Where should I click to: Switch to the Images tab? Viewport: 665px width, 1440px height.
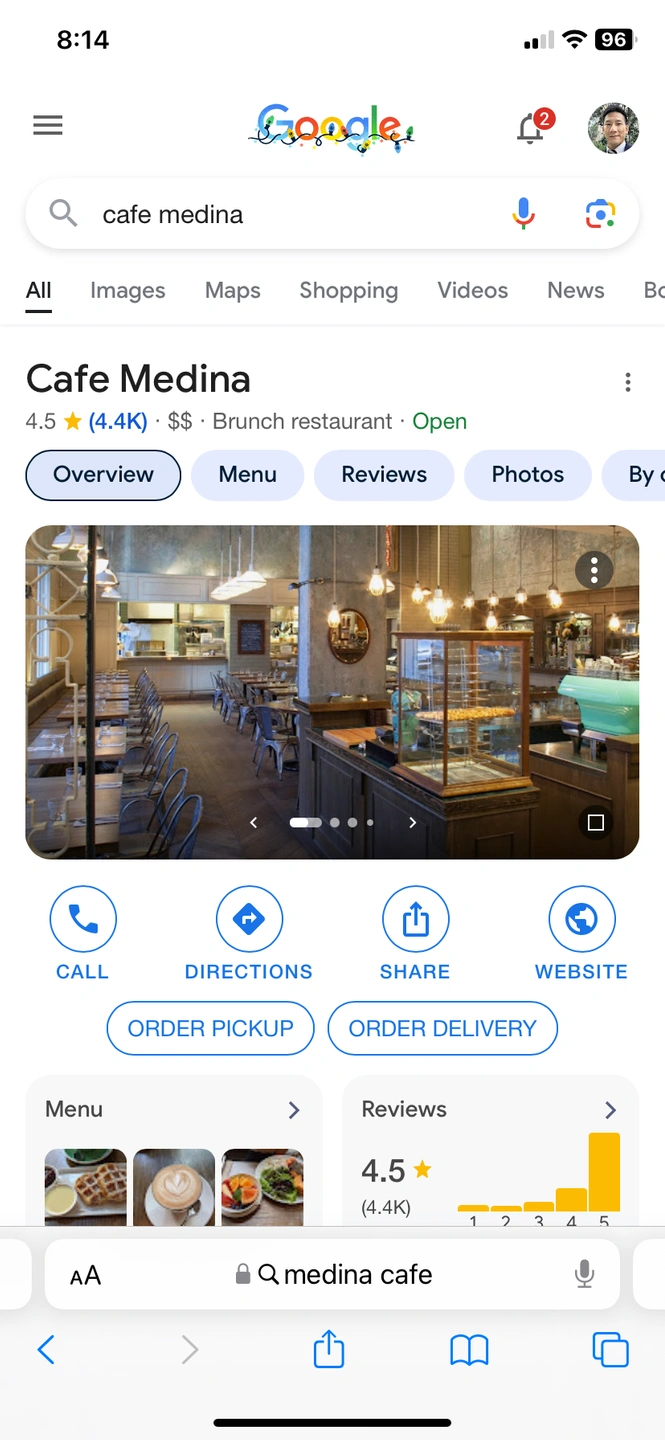127,291
